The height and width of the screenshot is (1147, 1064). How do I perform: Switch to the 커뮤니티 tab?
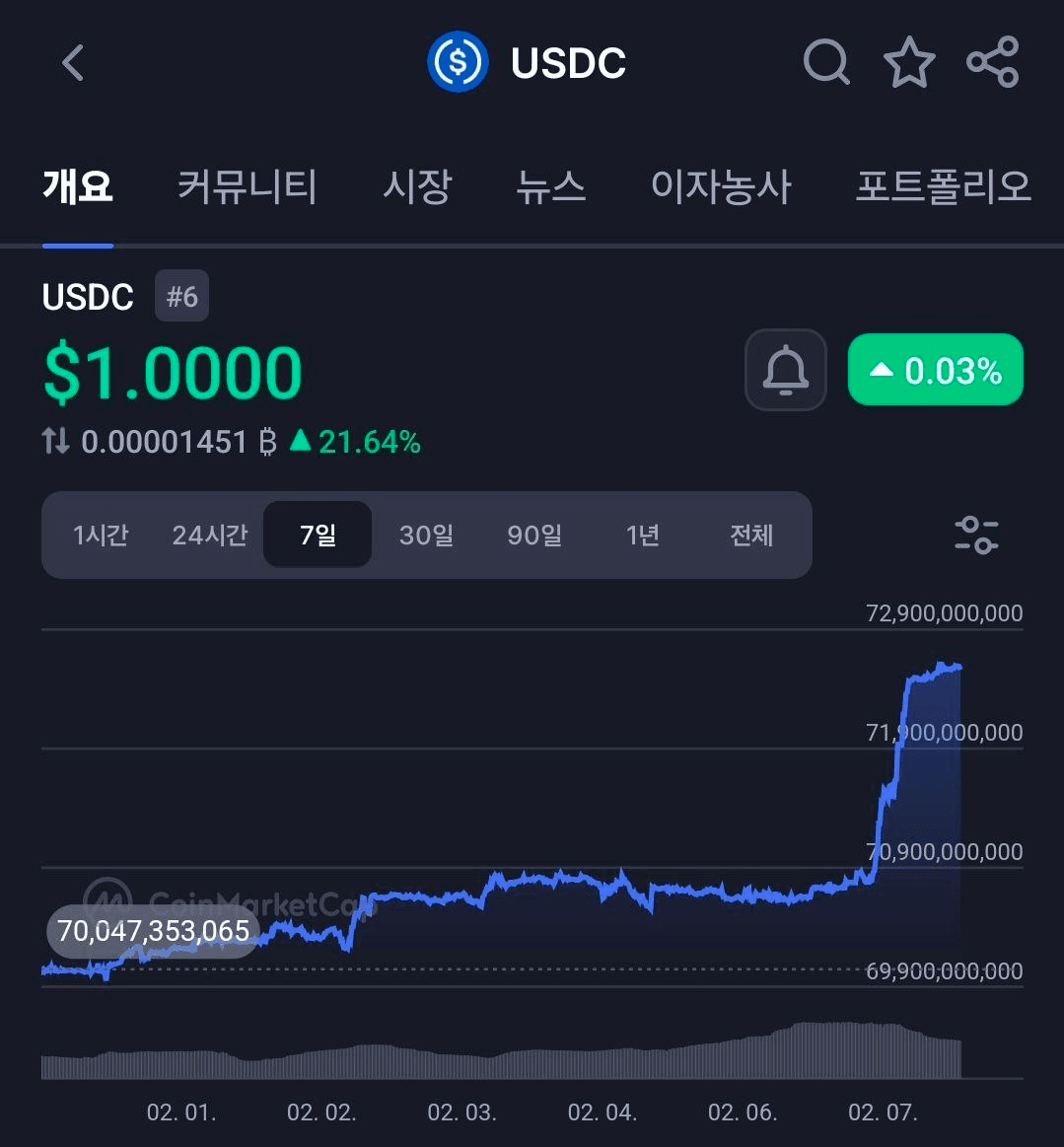click(247, 187)
